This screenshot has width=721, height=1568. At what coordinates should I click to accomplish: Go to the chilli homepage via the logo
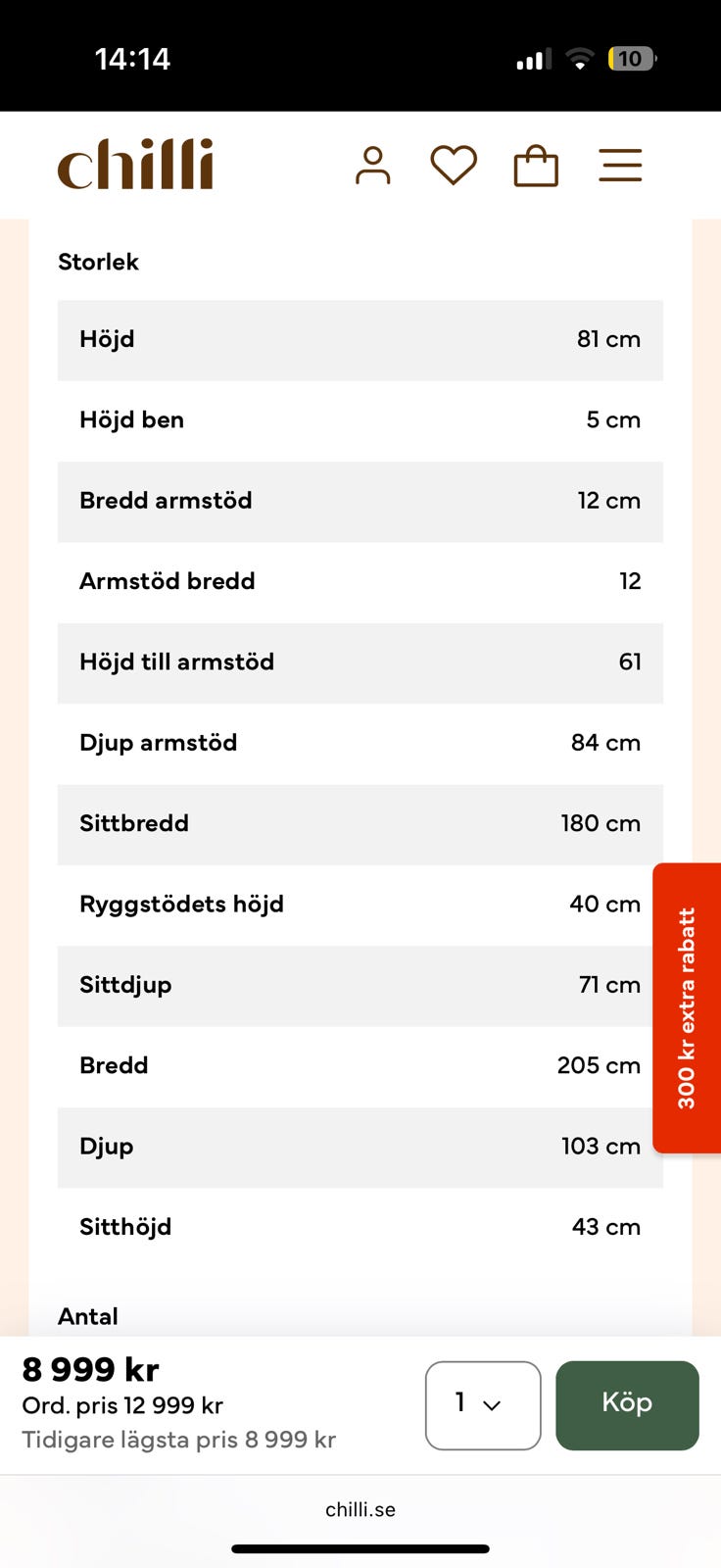coord(135,165)
